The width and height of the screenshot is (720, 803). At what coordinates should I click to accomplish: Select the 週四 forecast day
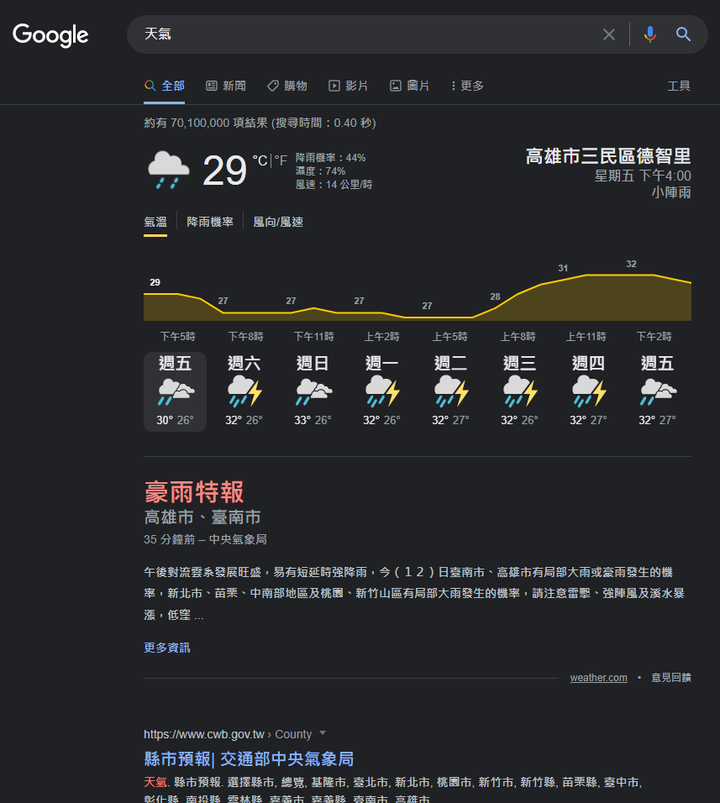click(588, 392)
